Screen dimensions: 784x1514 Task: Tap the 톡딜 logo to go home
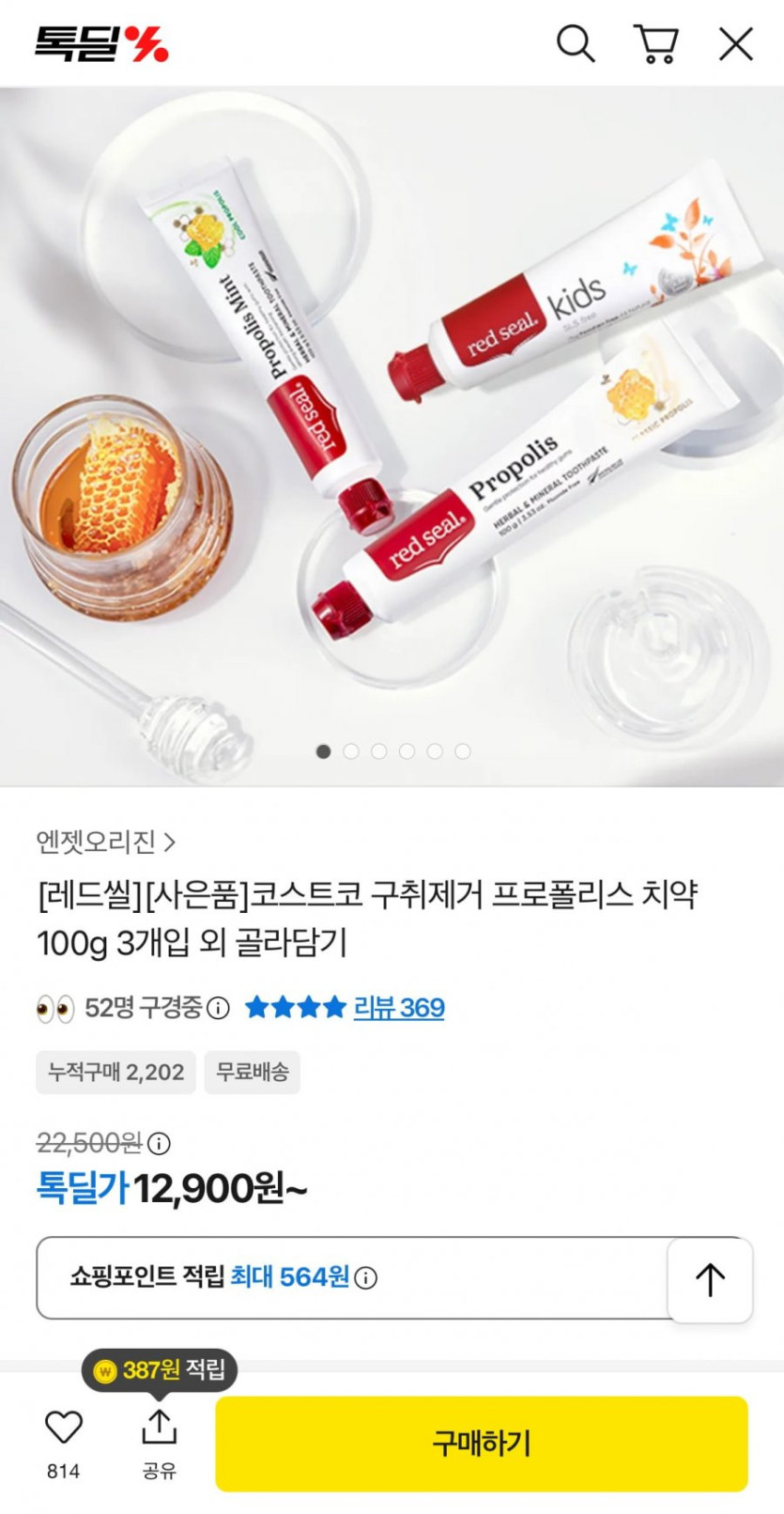(x=101, y=44)
